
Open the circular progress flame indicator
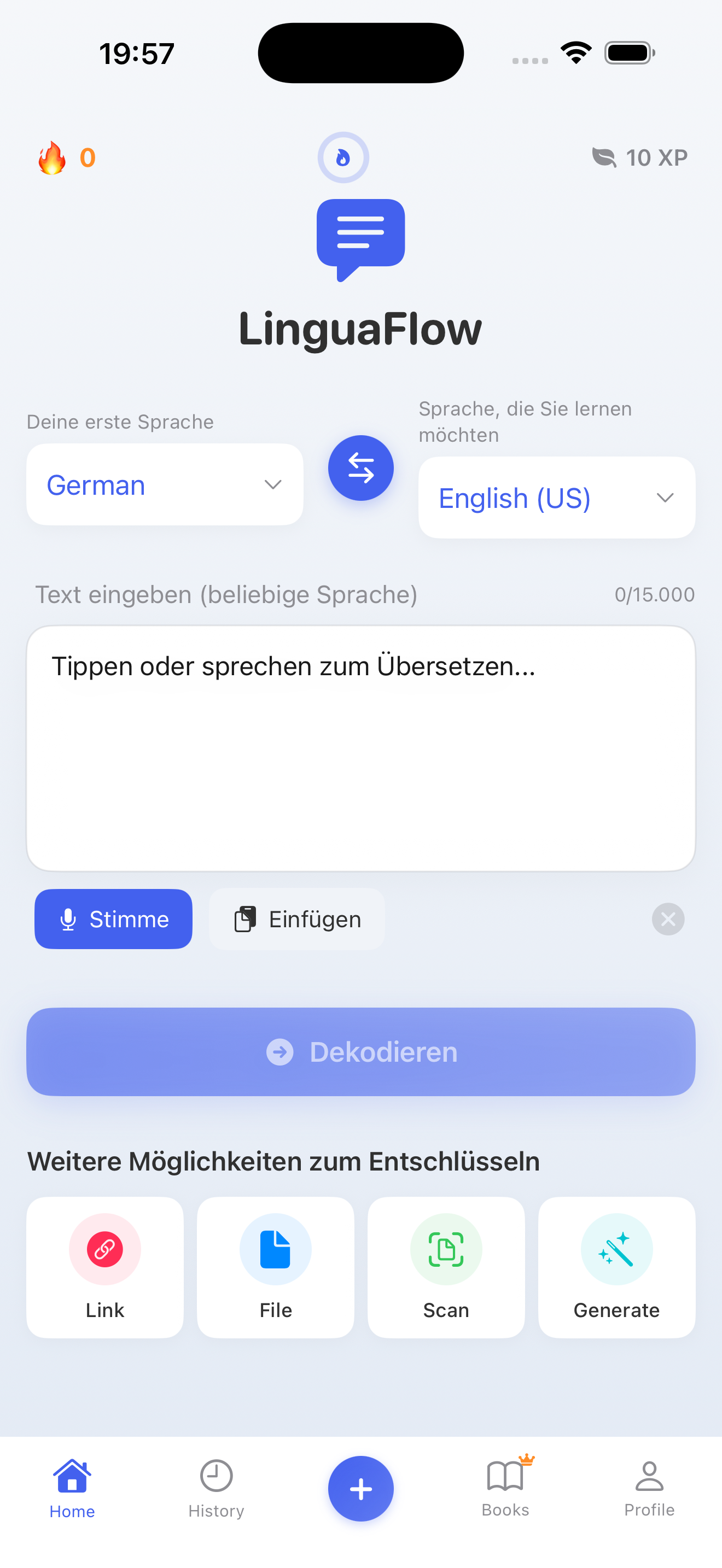[x=343, y=157]
